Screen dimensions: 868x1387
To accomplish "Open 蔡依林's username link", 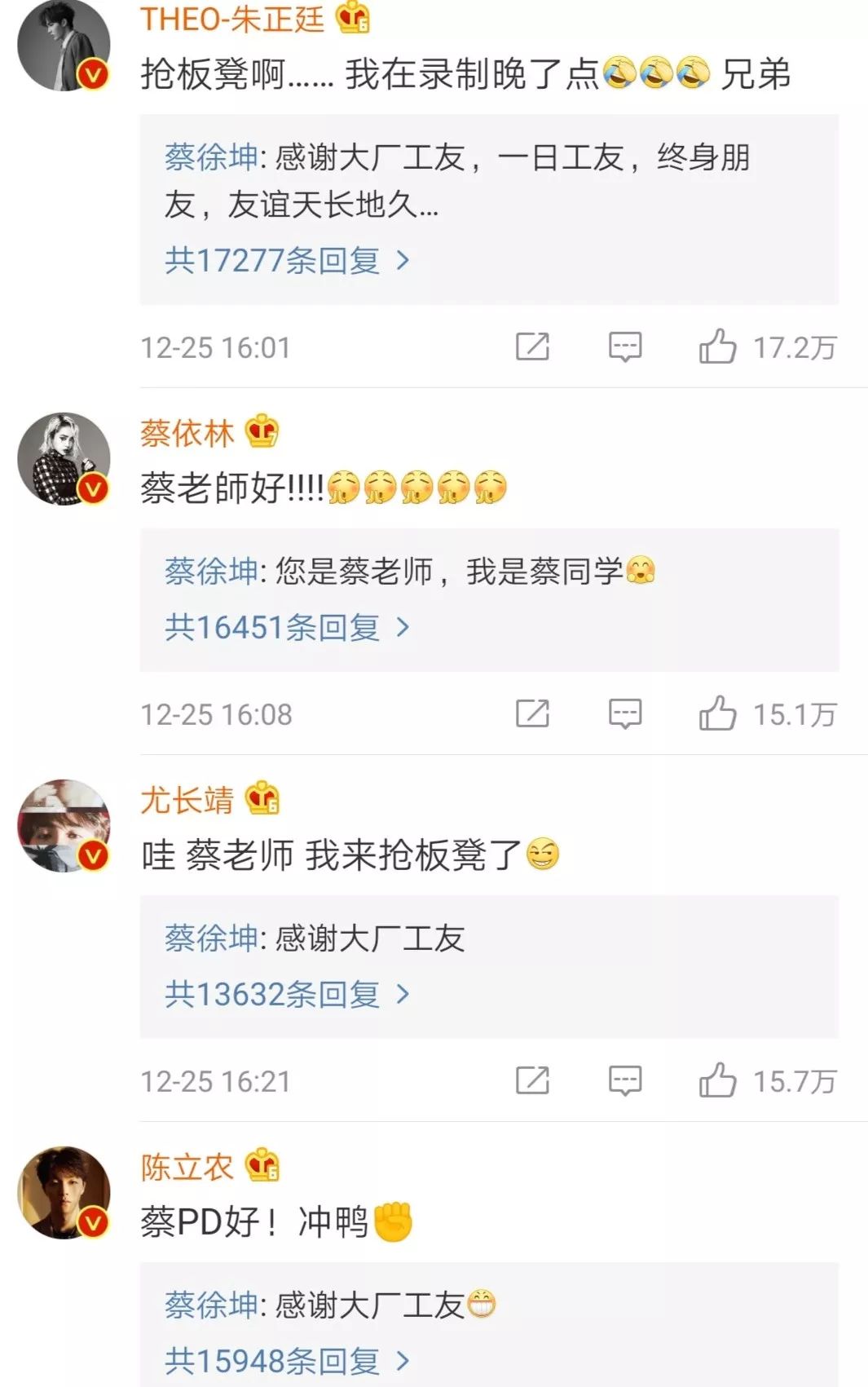I will click(187, 432).
